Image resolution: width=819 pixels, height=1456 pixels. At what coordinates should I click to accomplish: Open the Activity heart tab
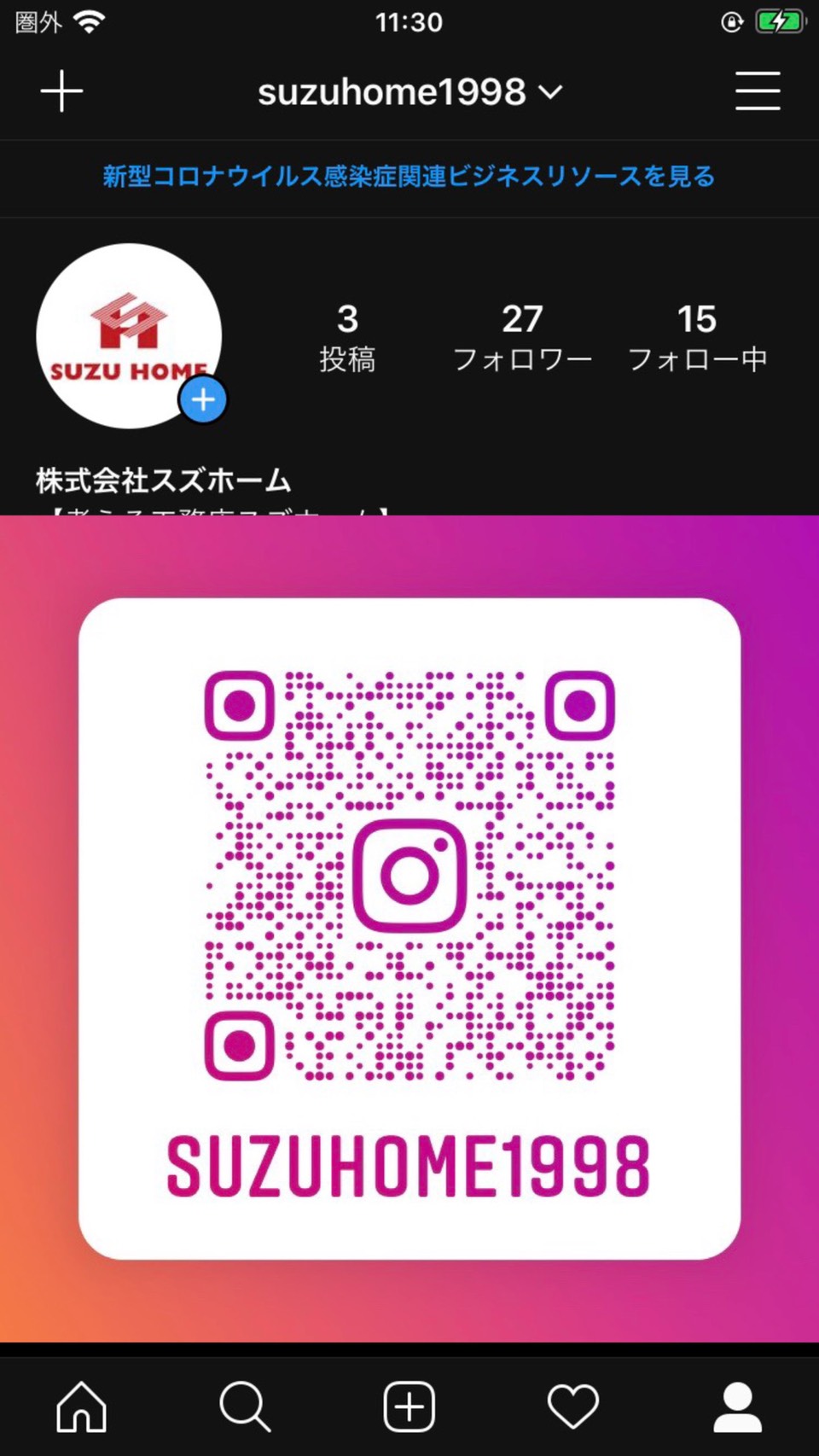573,1406
